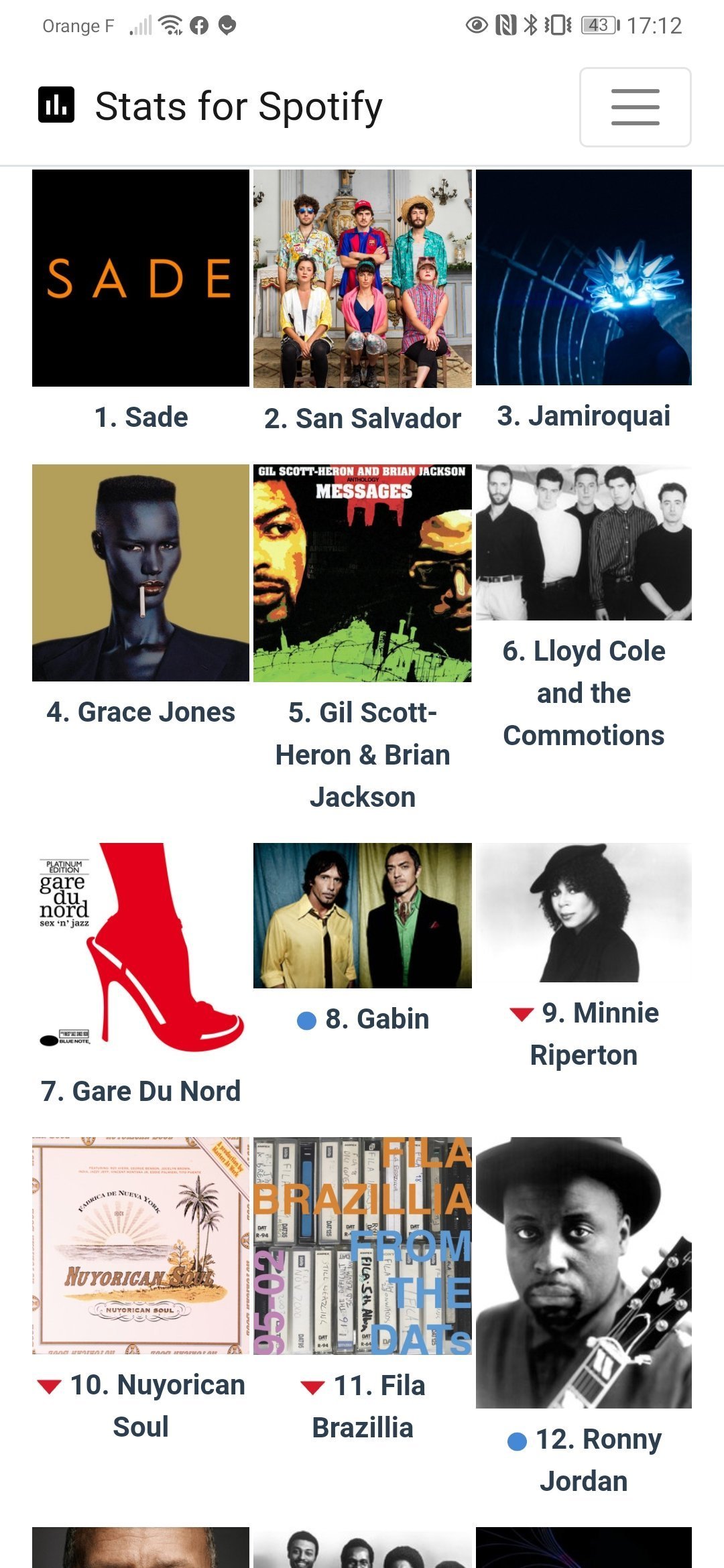Select the Fila Brazillia artist tile
724x1568 pixels.
(362, 1246)
